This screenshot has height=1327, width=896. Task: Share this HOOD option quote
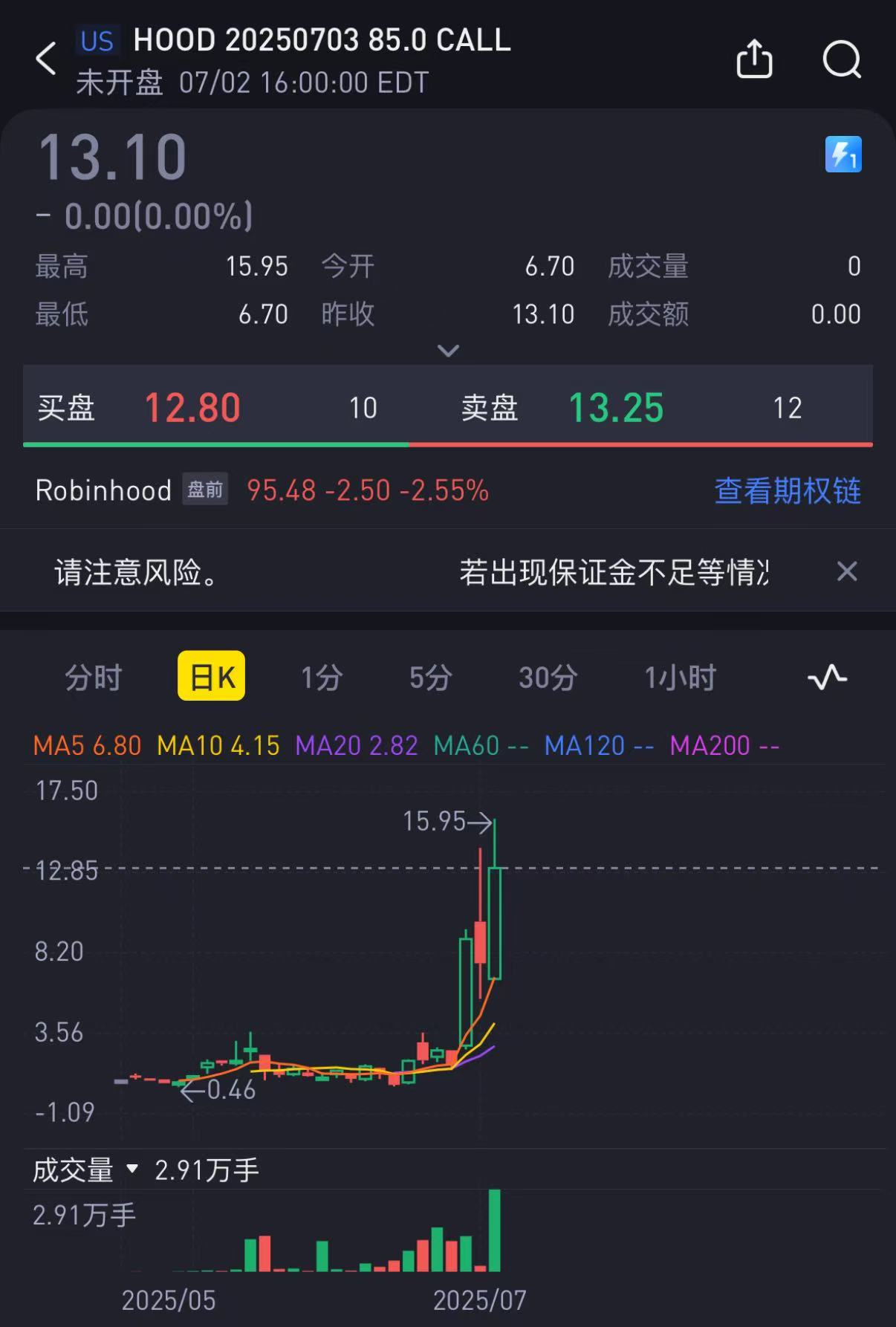pos(754,59)
